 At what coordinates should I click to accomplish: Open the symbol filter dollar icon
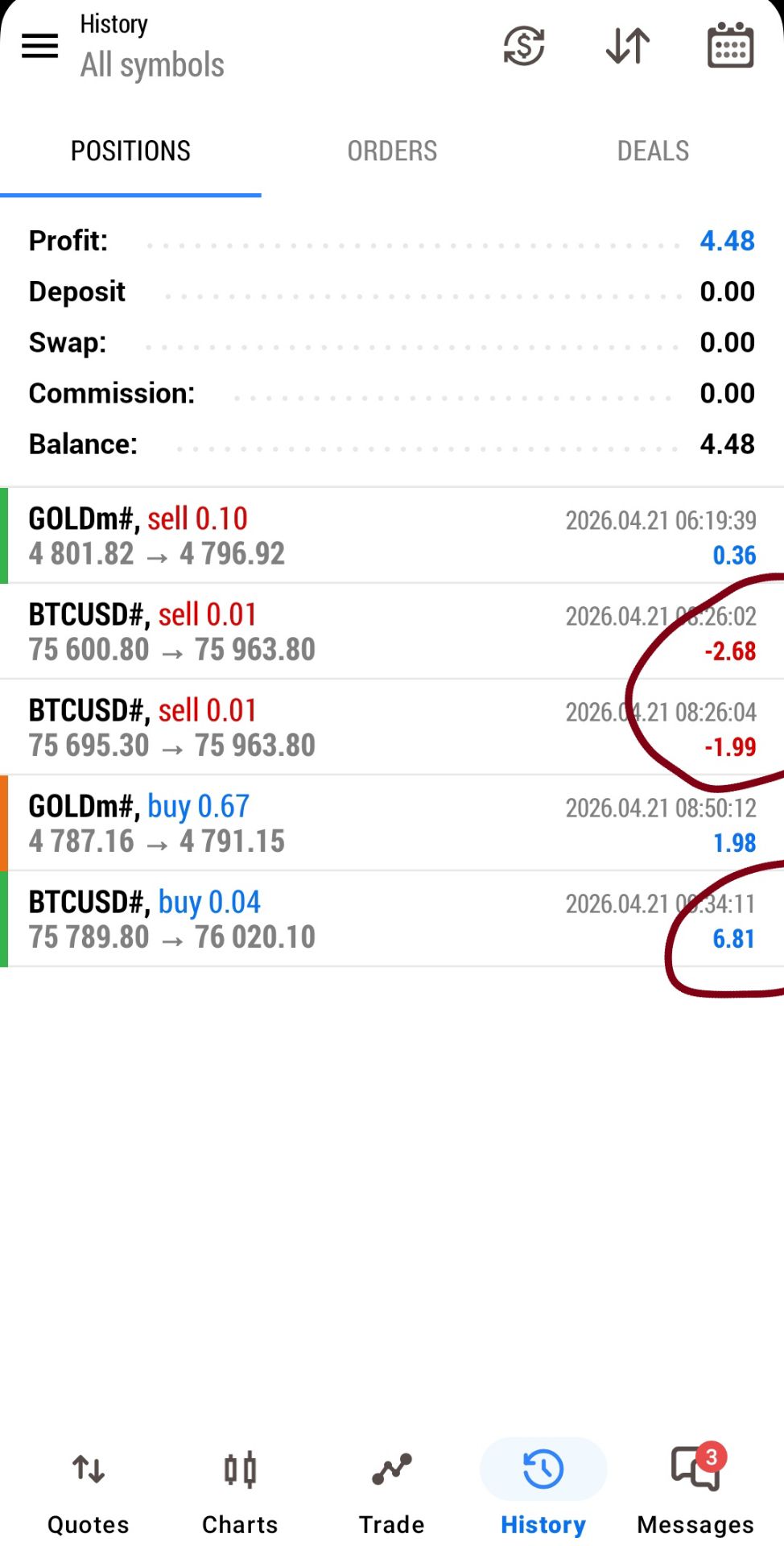pos(524,46)
